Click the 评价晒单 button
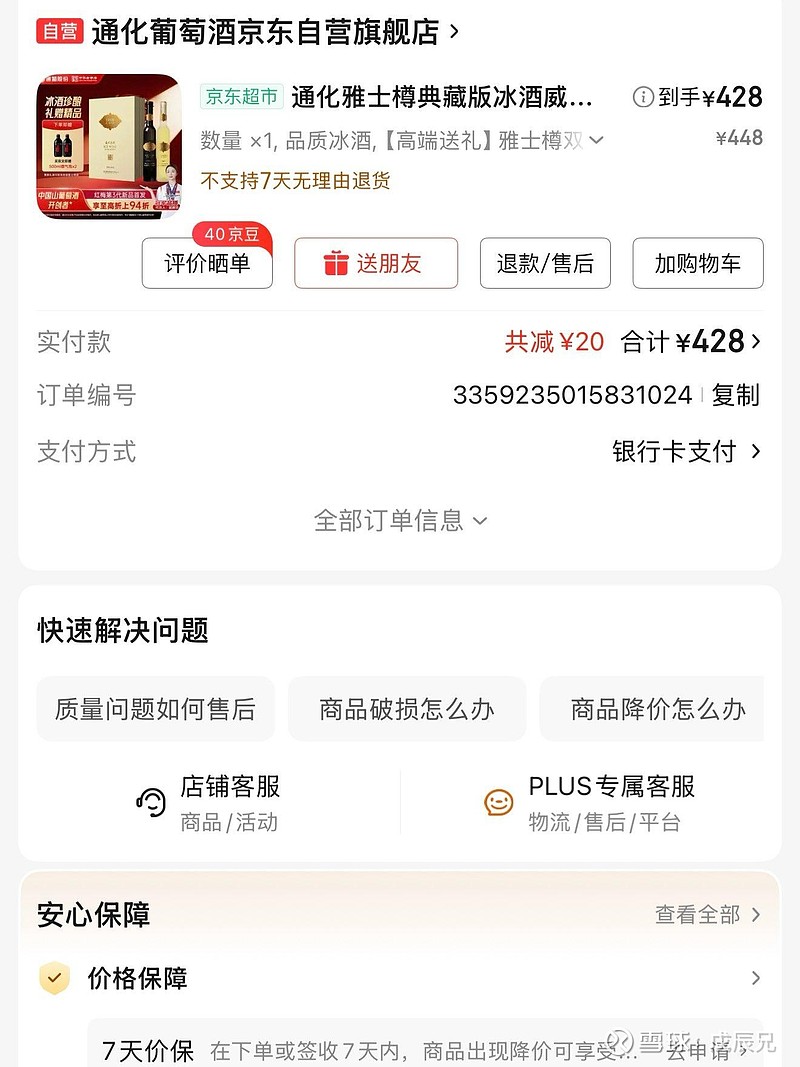The height and width of the screenshot is (1067, 800). coord(207,263)
